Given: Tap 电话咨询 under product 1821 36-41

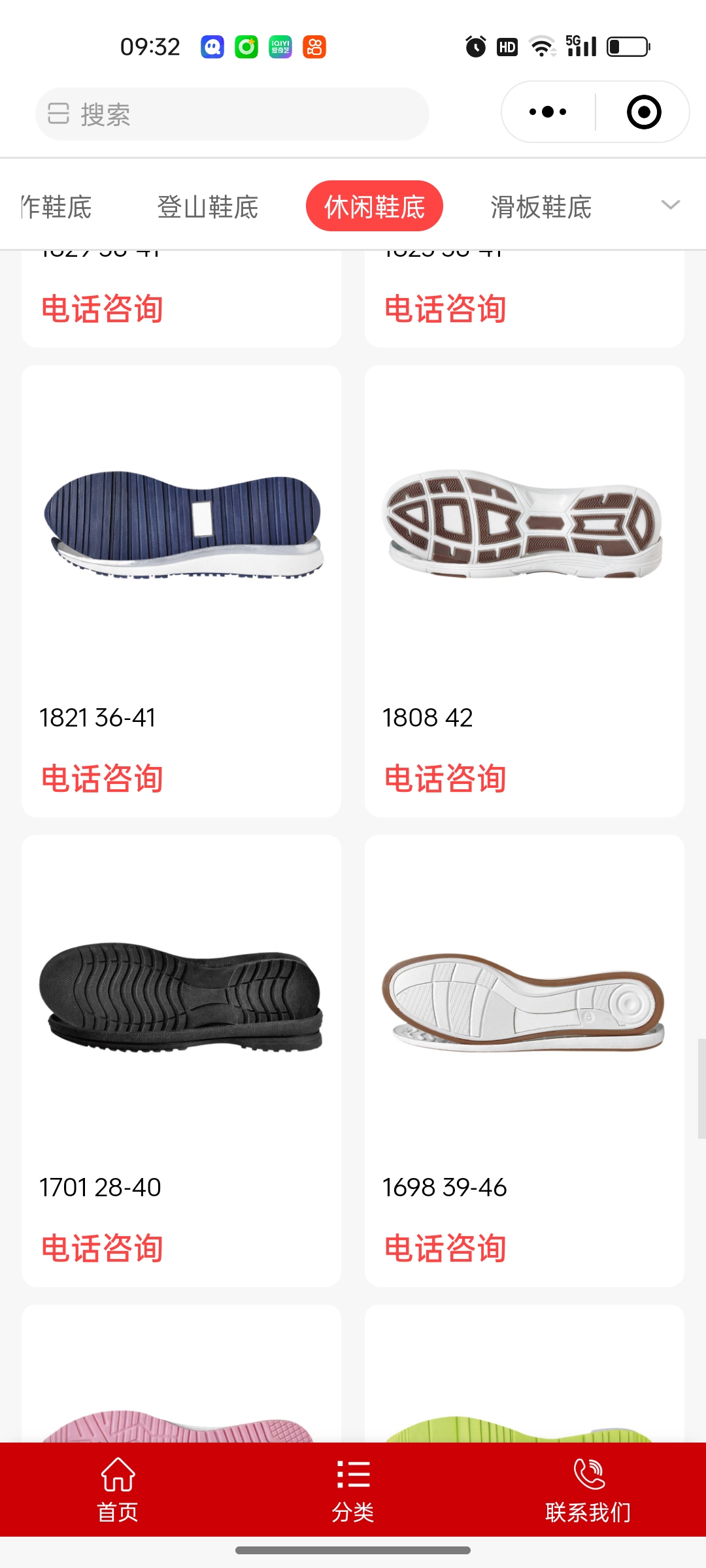Looking at the screenshot, I should coord(103,779).
